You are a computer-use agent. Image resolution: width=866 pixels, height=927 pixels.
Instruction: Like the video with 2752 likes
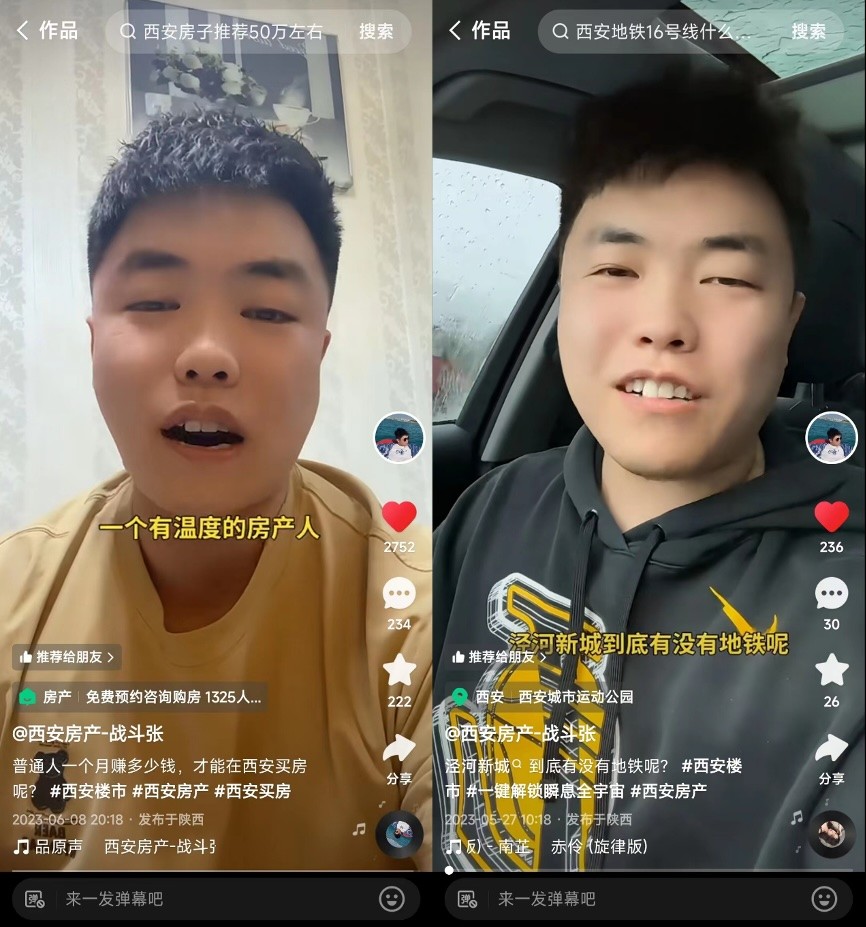(399, 517)
